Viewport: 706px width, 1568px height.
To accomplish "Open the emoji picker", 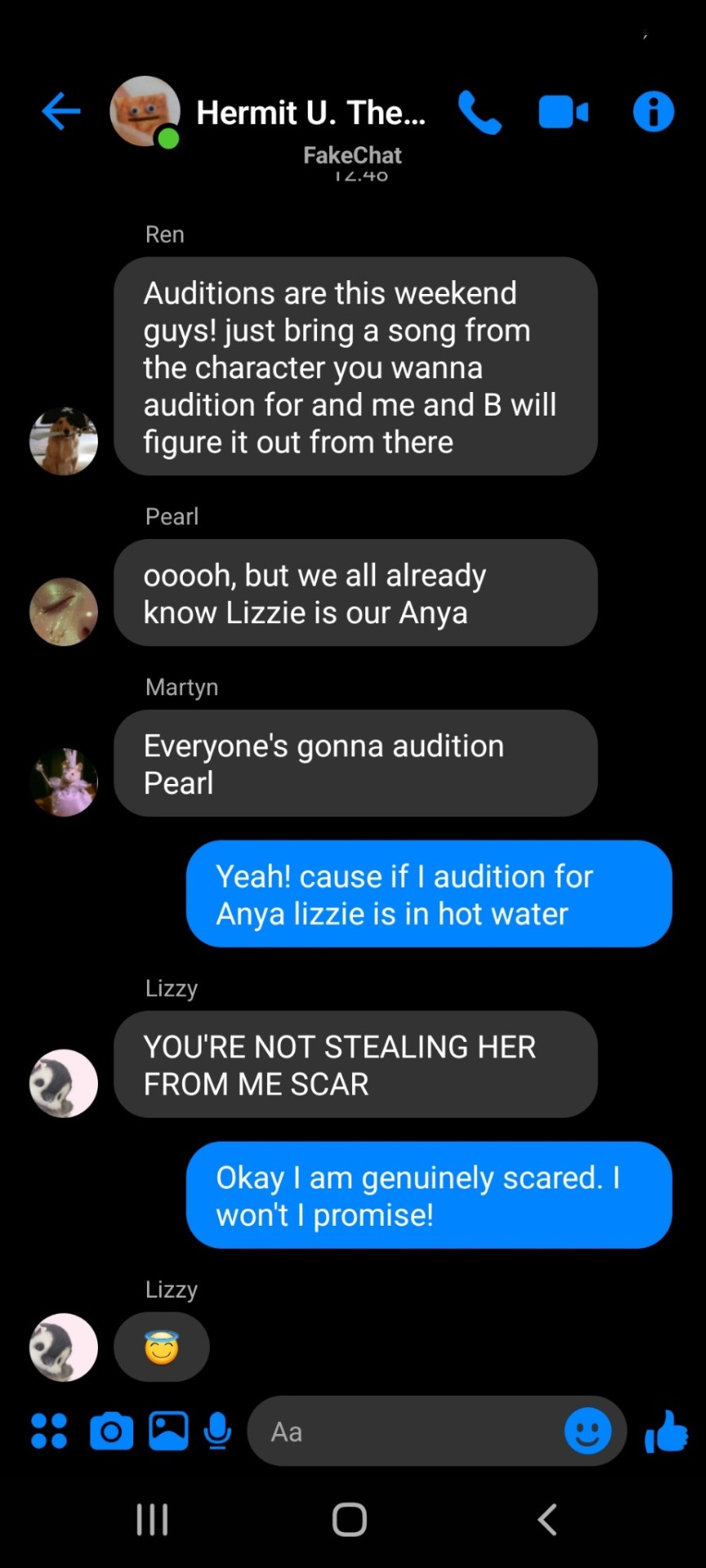I will (x=588, y=1431).
